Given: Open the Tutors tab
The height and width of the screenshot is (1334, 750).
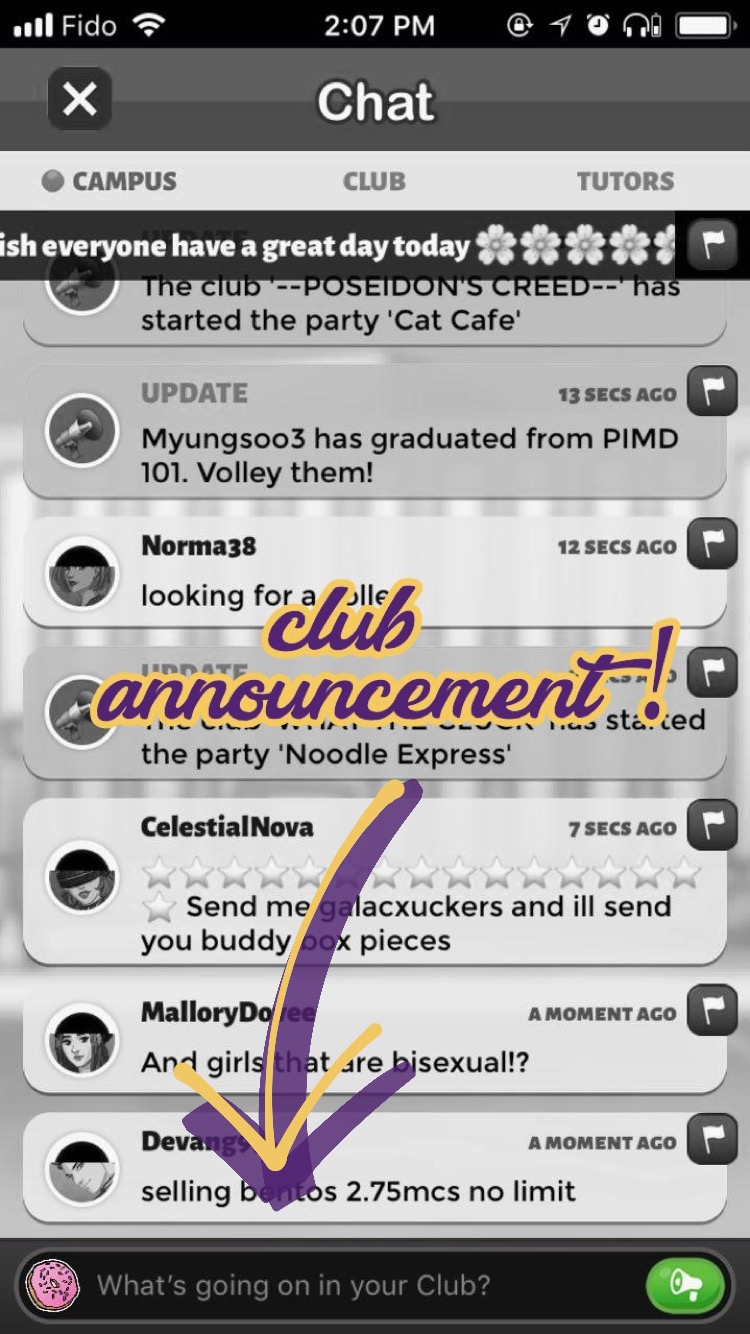Looking at the screenshot, I should tap(625, 181).
